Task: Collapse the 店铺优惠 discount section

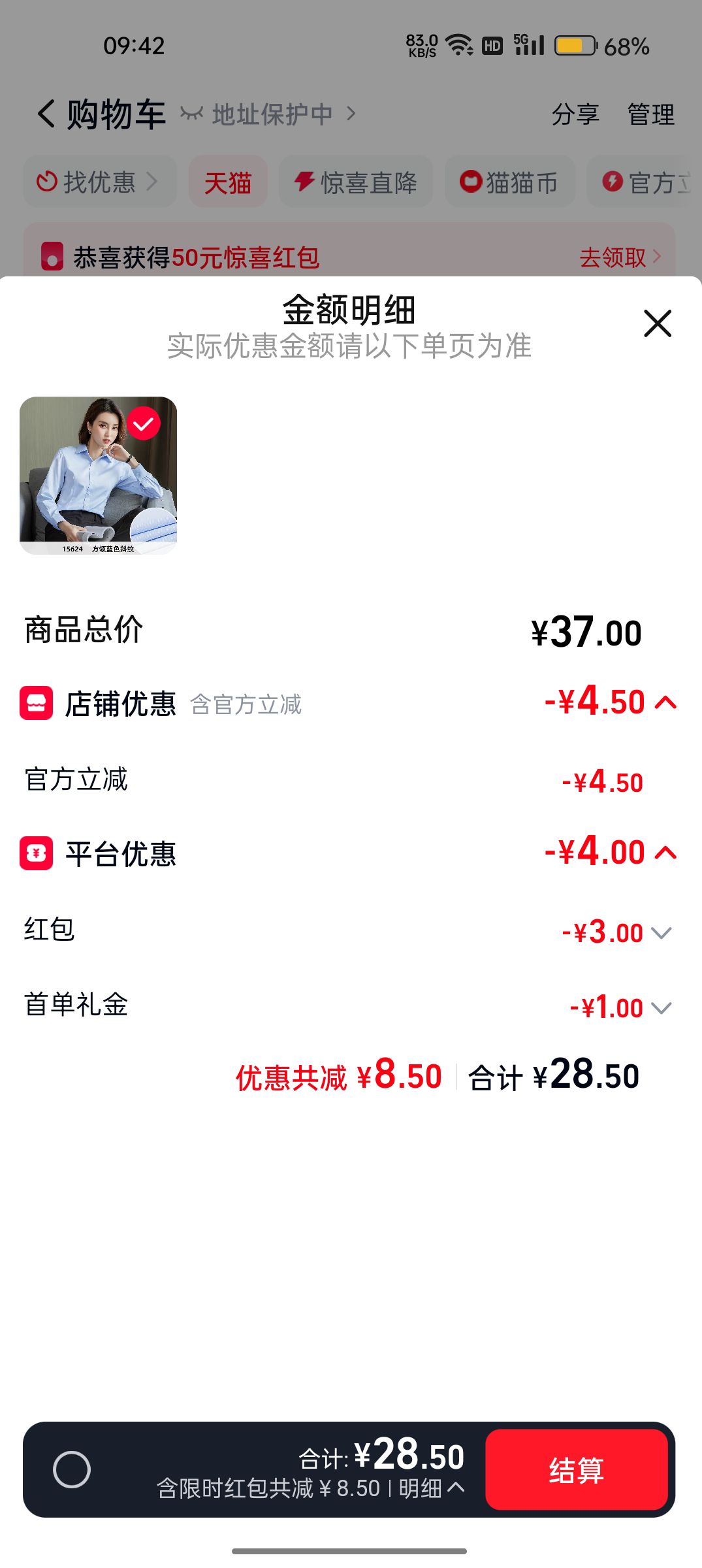Action: [x=665, y=702]
